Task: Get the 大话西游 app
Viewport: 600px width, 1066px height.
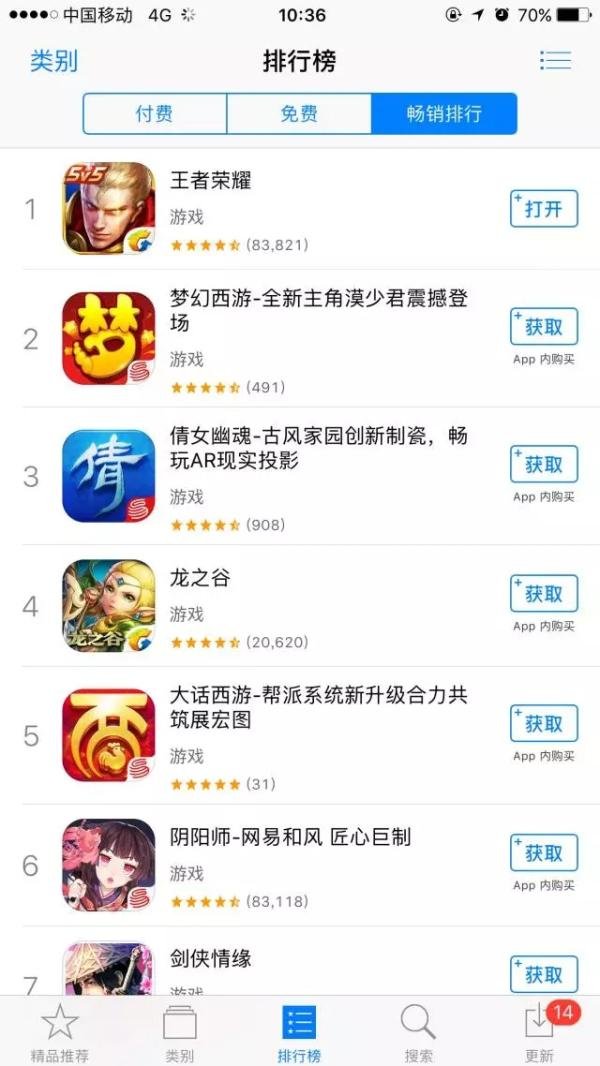Action: [x=544, y=723]
